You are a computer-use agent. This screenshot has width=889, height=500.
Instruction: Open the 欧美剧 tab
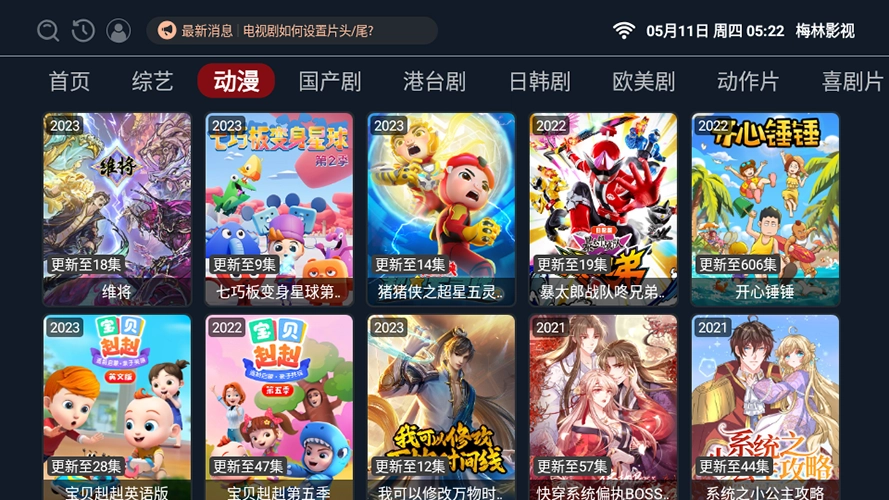pyautogui.click(x=643, y=82)
